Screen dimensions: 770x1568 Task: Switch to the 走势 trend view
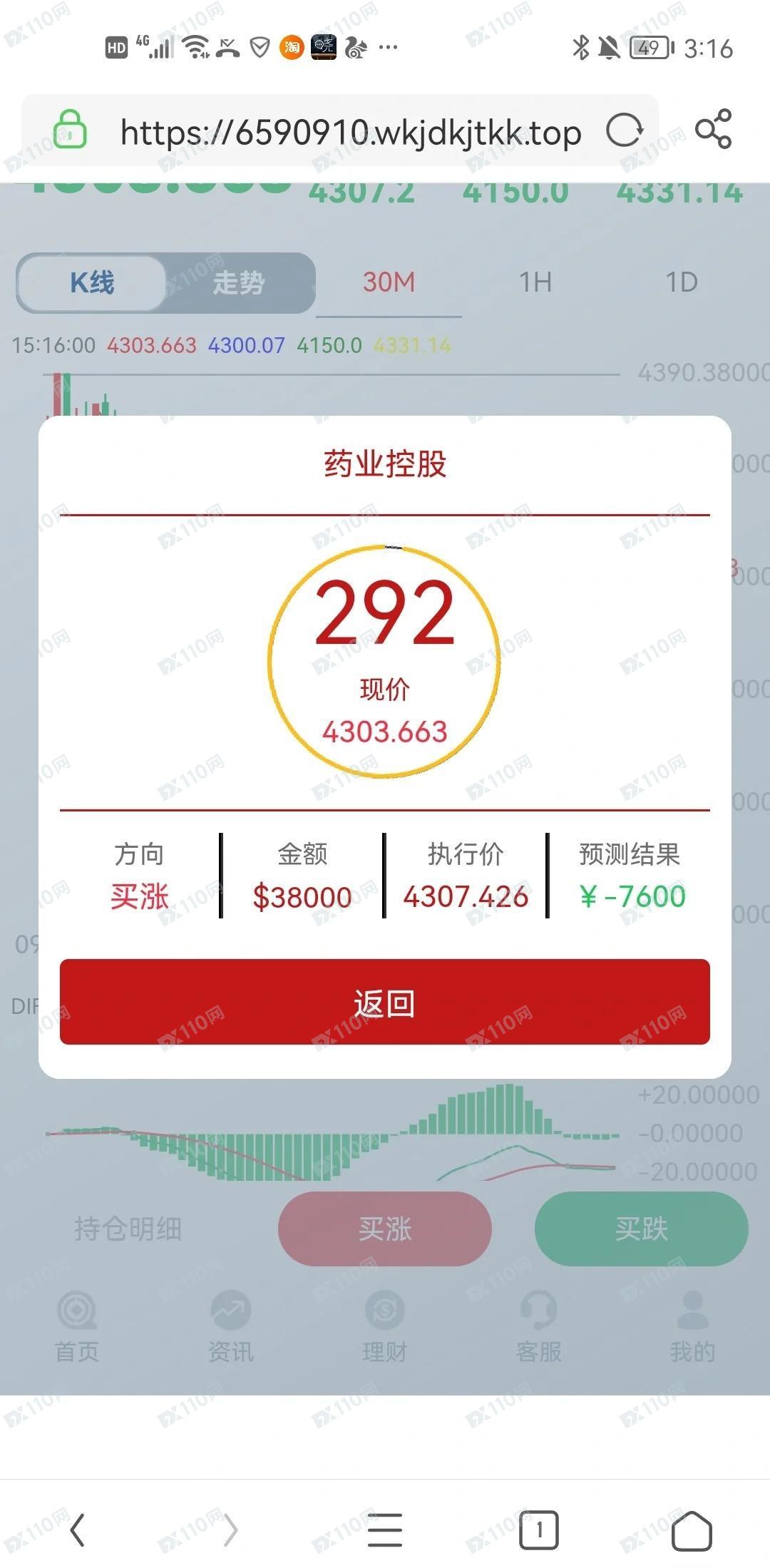click(x=239, y=283)
